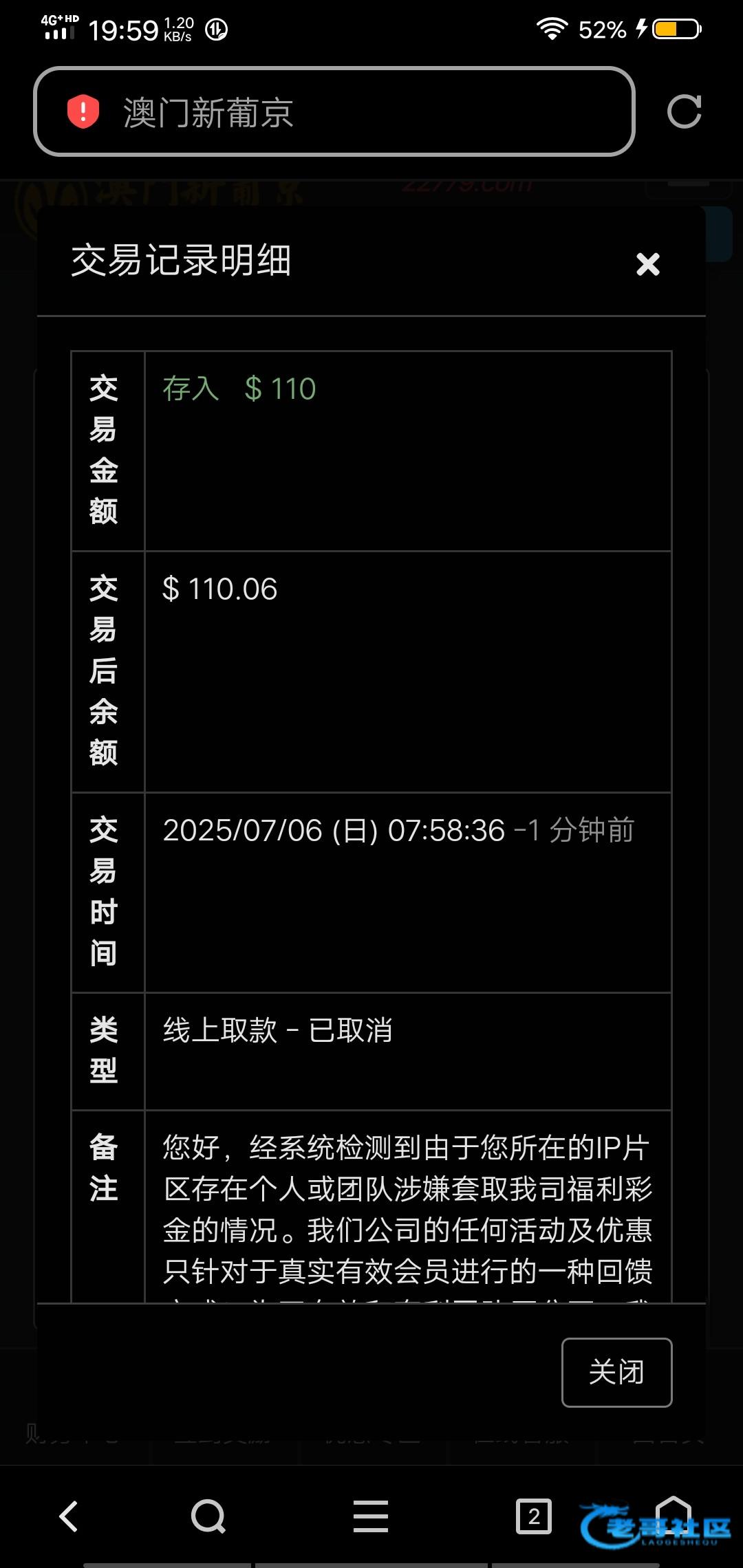Go back with the browser back arrow
This screenshot has width=743, height=1568.
coord(69,1516)
